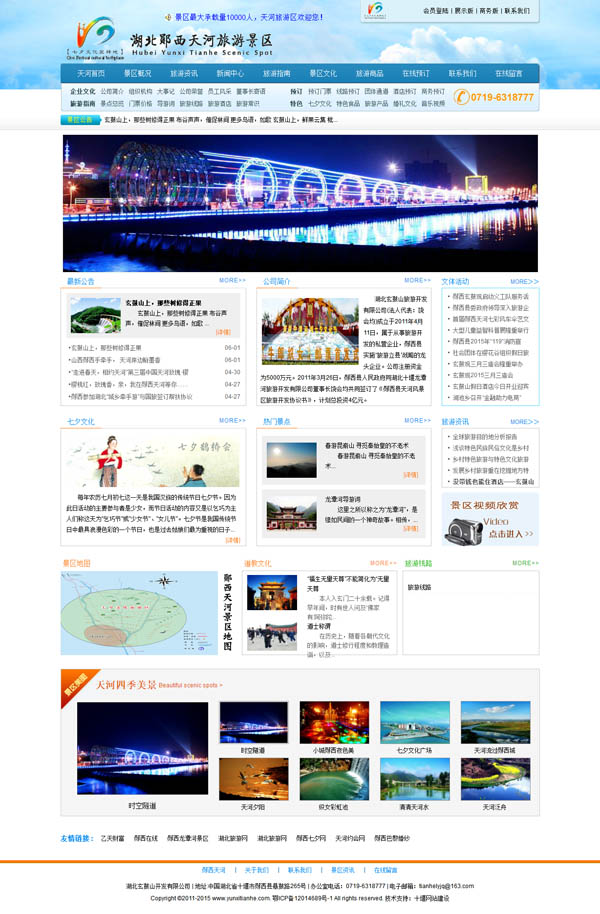Open the 小城郧西夜色美 photo
Image resolution: width=600 pixels, height=914 pixels.
(x=333, y=722)
